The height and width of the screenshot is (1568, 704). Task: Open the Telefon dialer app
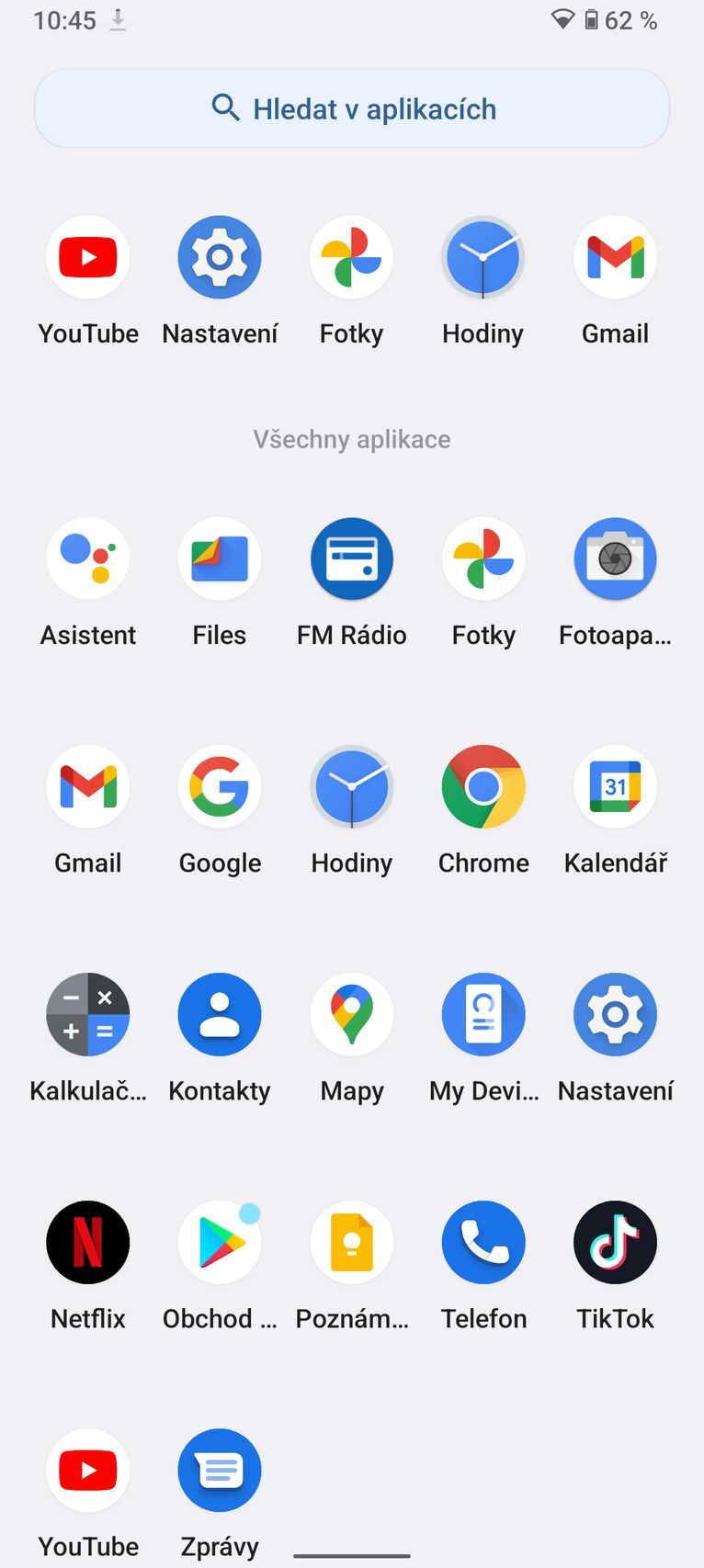tap(483, 1242)
